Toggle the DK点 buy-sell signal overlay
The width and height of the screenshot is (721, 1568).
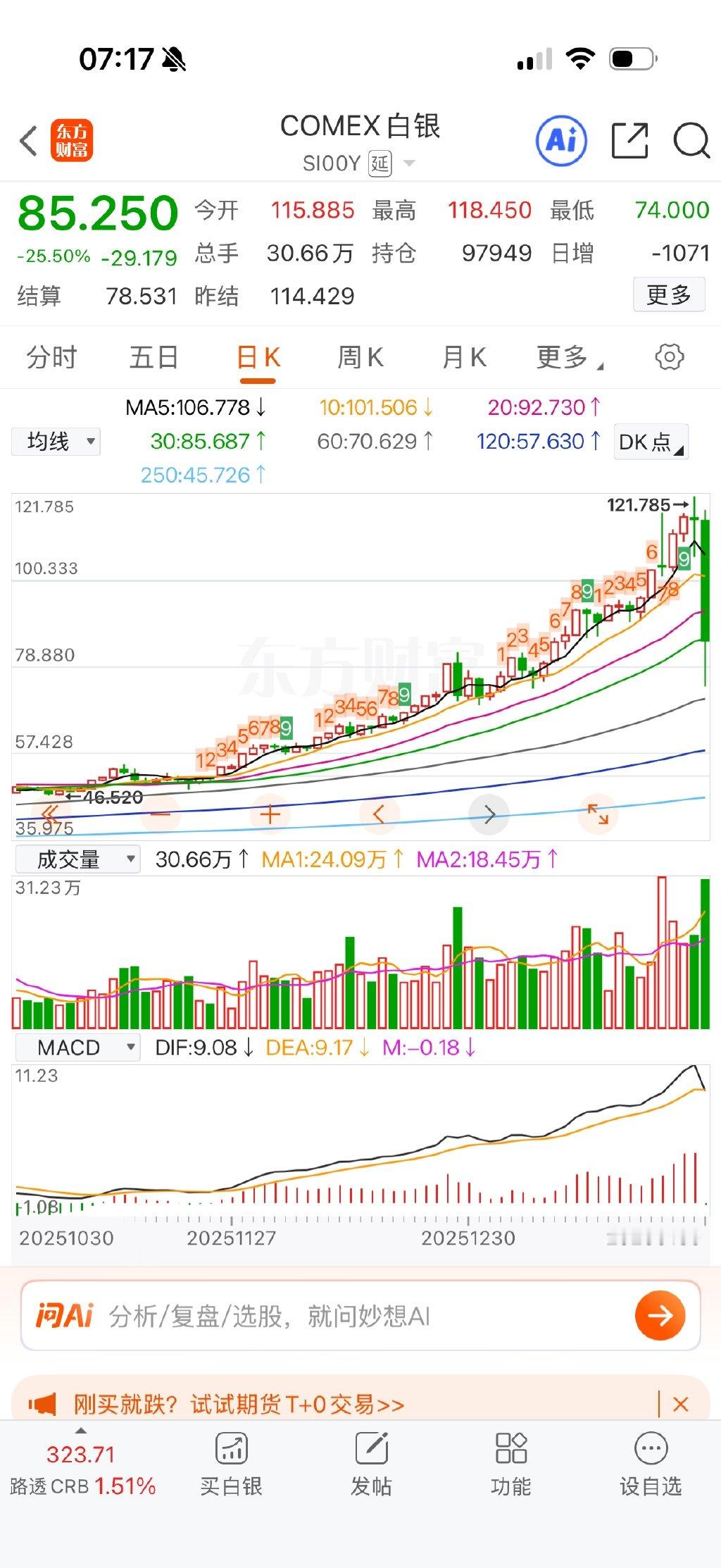[x=649, y=442]
